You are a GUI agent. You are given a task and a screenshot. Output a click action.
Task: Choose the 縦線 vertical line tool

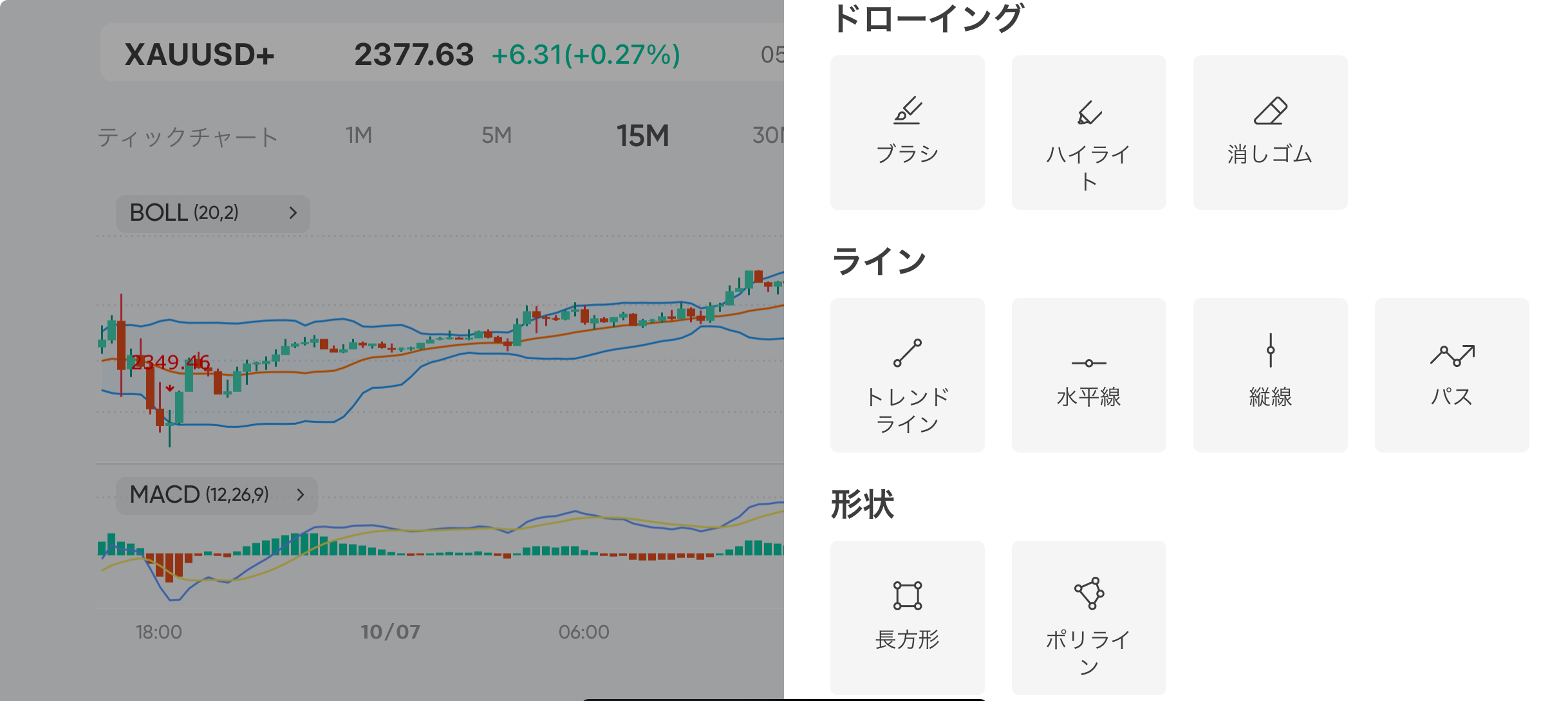[x=1270, y=375]
